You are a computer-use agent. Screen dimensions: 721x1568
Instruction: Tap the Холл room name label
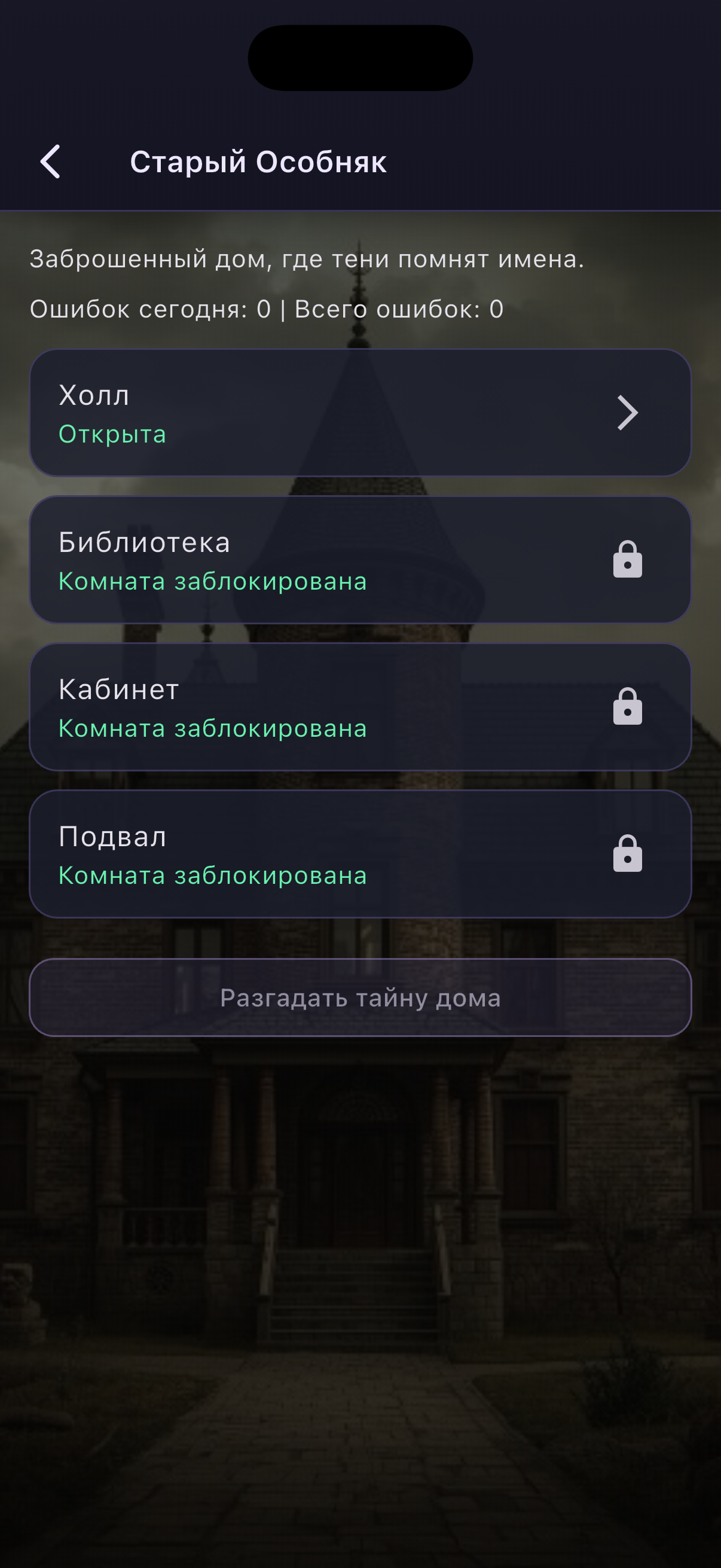pyautogui.click(x=93, y=396)
